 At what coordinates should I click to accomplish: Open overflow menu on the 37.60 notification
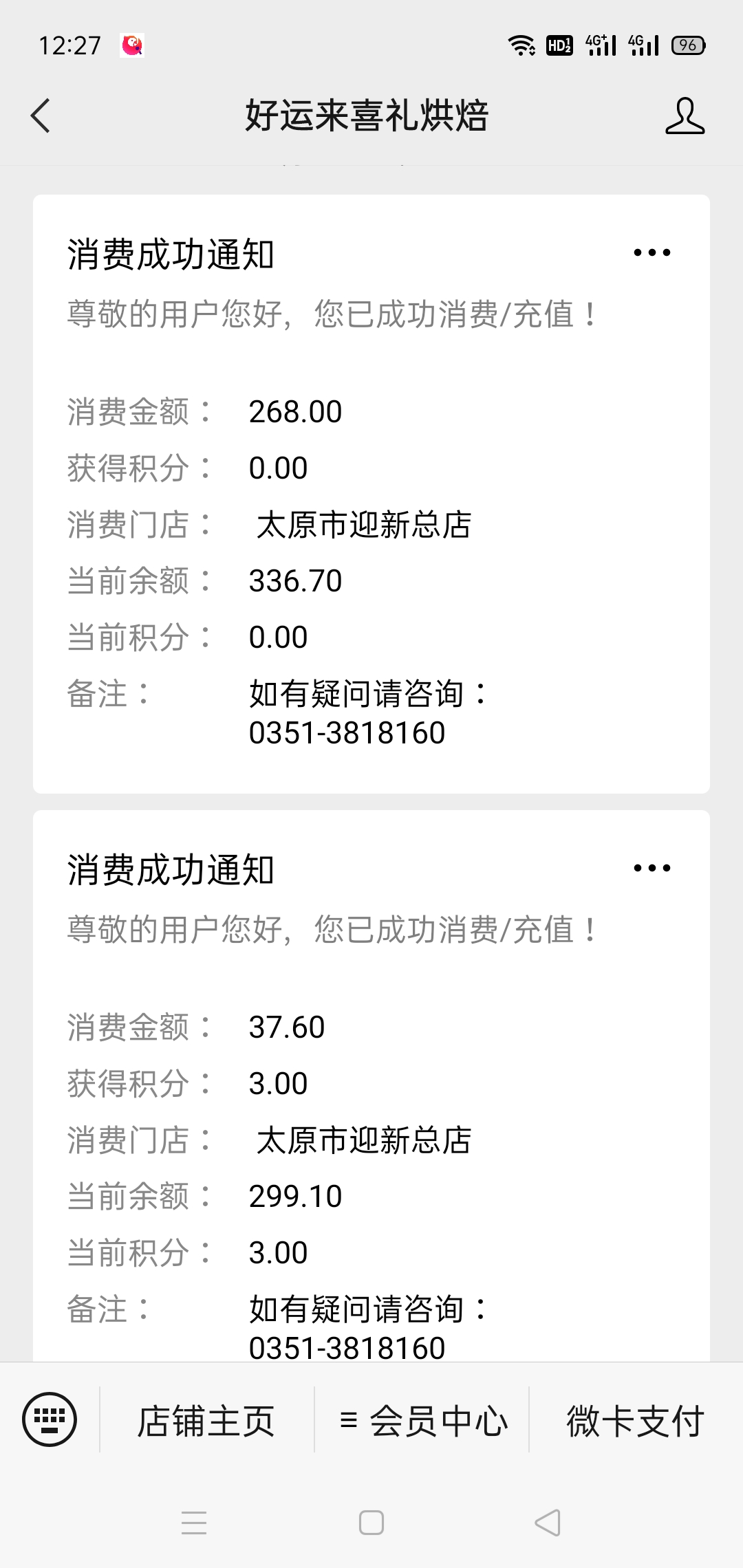(652, 868)
